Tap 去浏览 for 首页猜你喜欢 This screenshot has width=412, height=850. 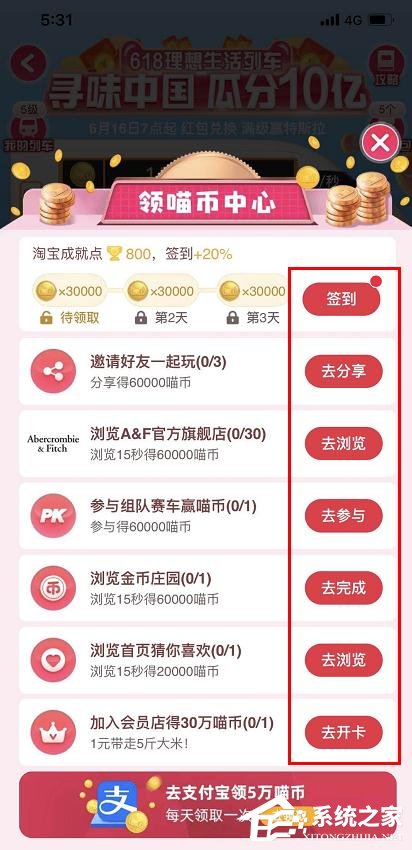point(344,660)
